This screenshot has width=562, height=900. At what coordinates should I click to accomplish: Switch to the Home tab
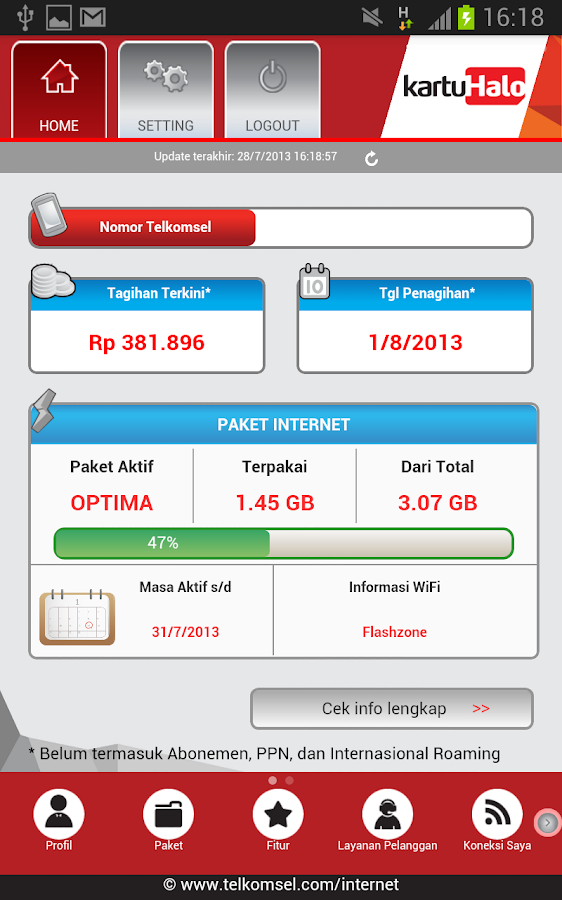59,90
